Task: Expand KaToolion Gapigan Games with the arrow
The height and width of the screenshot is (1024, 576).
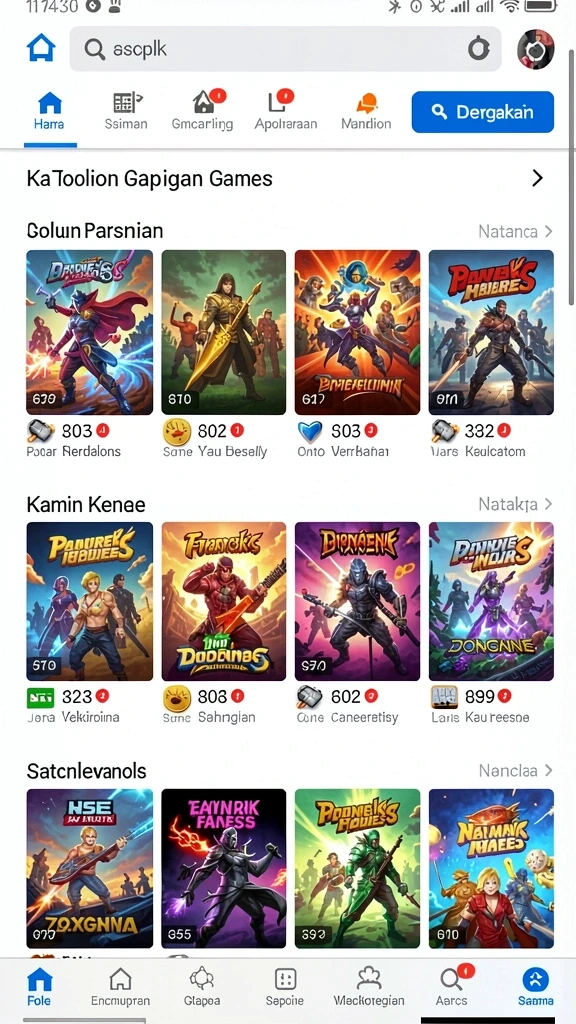Action: [537, 178]
